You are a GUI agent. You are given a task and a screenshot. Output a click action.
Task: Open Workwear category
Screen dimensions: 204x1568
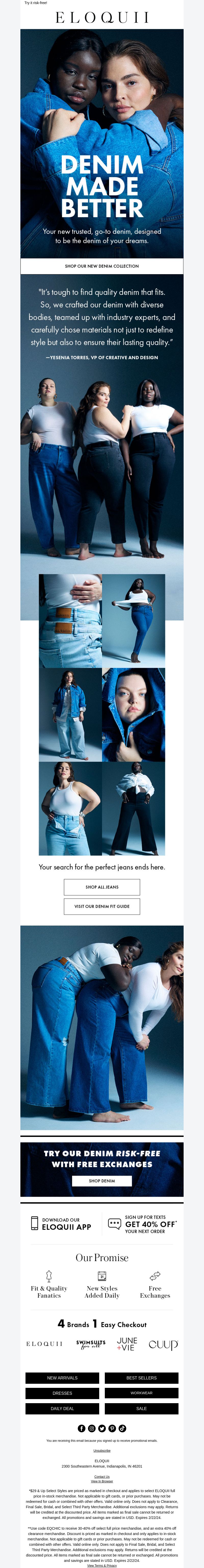coord(142,1393)
